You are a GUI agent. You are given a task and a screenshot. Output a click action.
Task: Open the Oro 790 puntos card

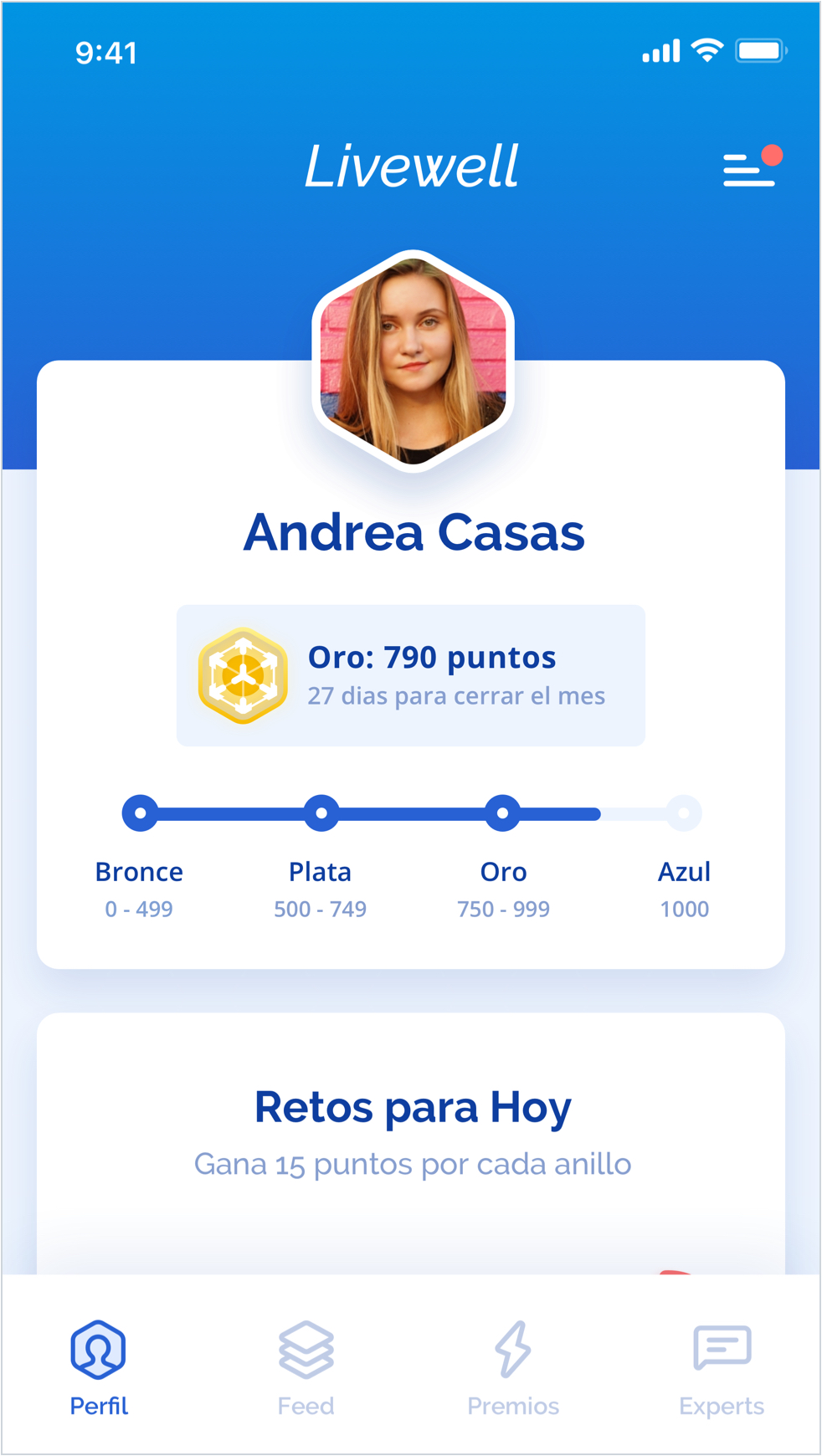410,675
